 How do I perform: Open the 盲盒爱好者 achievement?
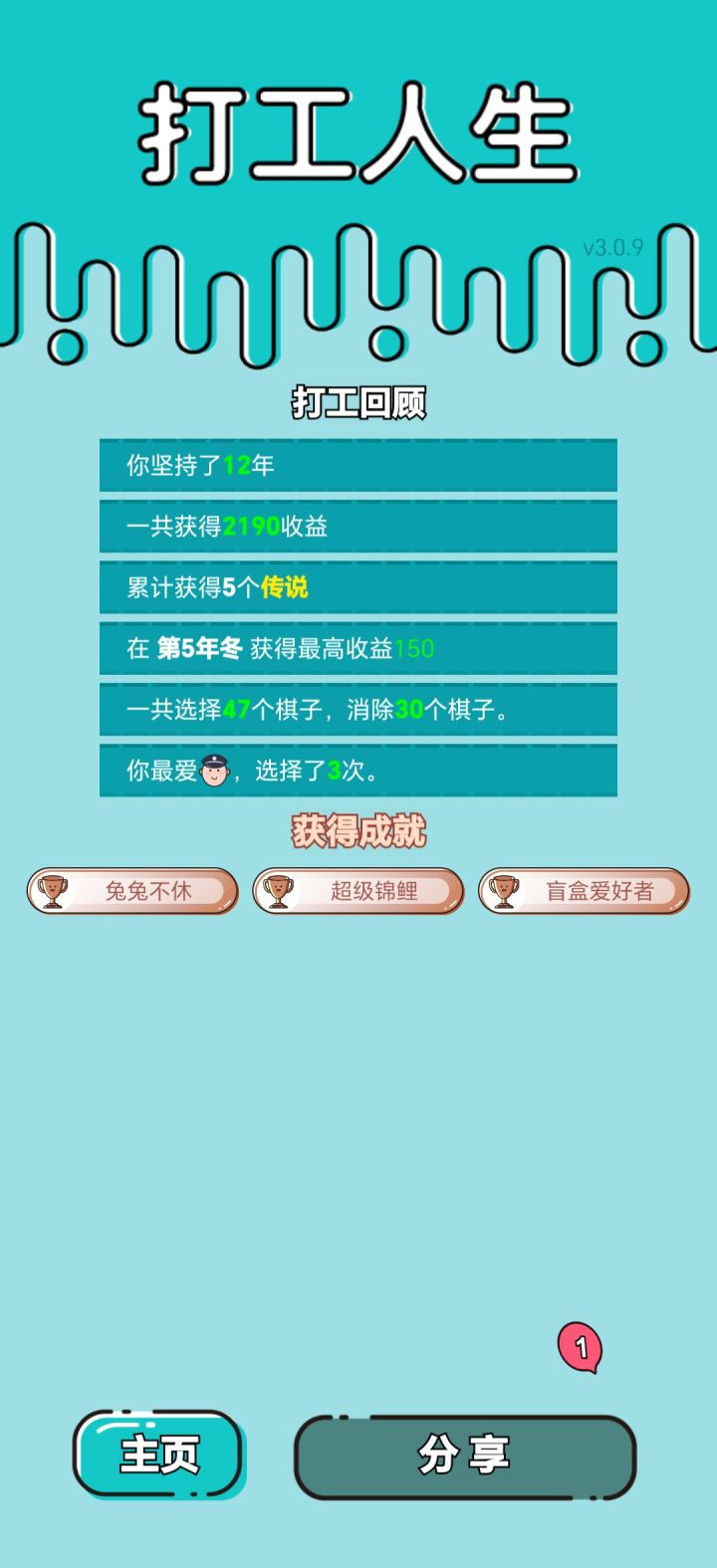(586, 891)
